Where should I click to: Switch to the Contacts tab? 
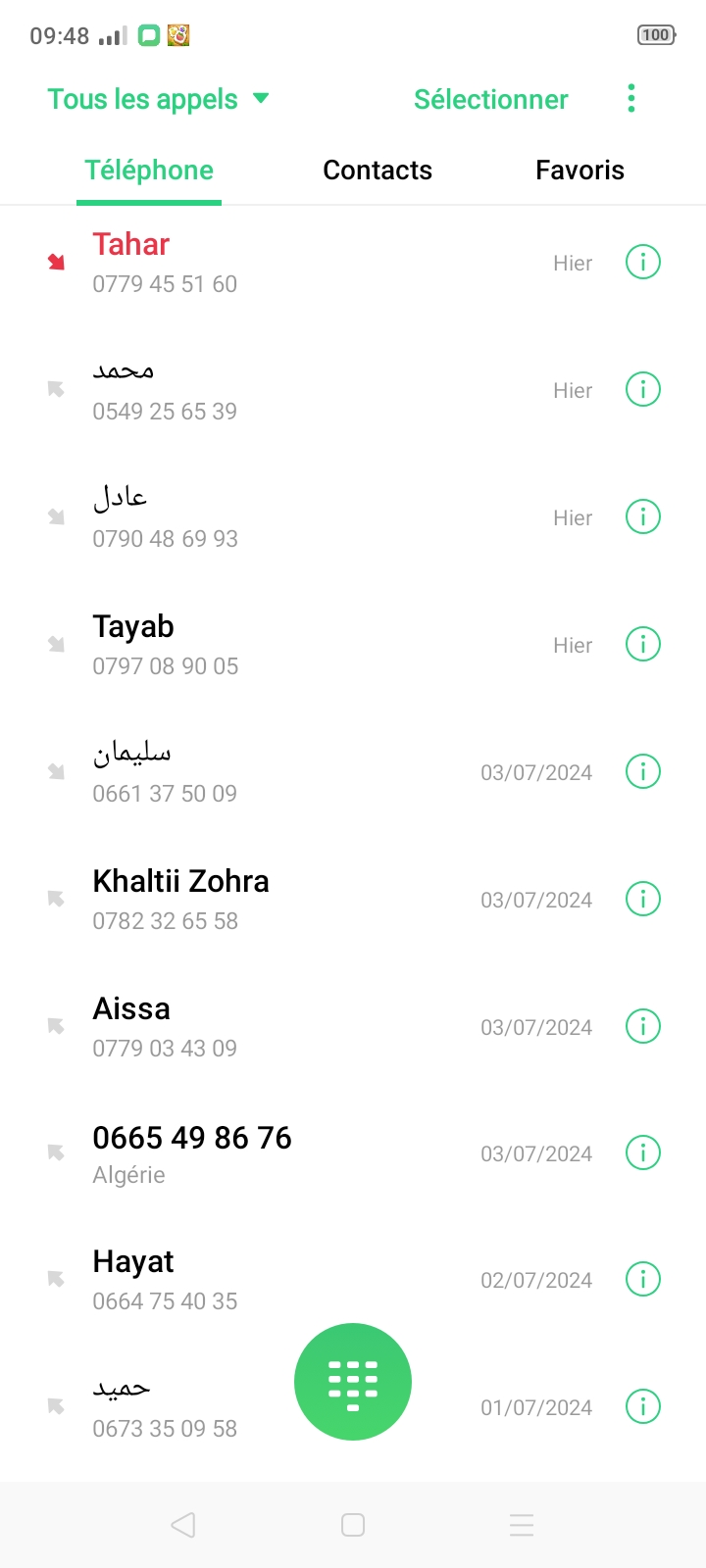point(378,170)
